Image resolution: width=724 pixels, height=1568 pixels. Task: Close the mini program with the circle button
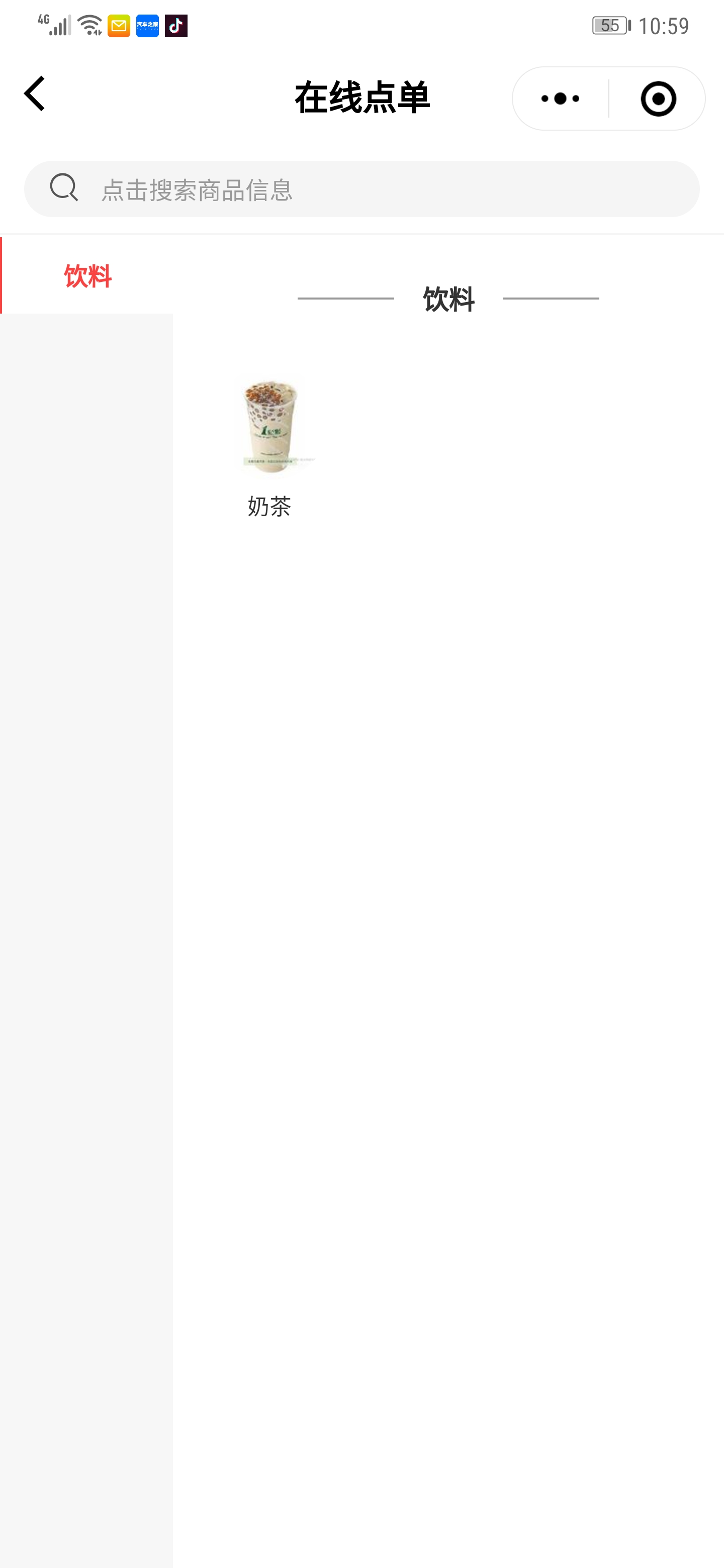tap(658, 99)
